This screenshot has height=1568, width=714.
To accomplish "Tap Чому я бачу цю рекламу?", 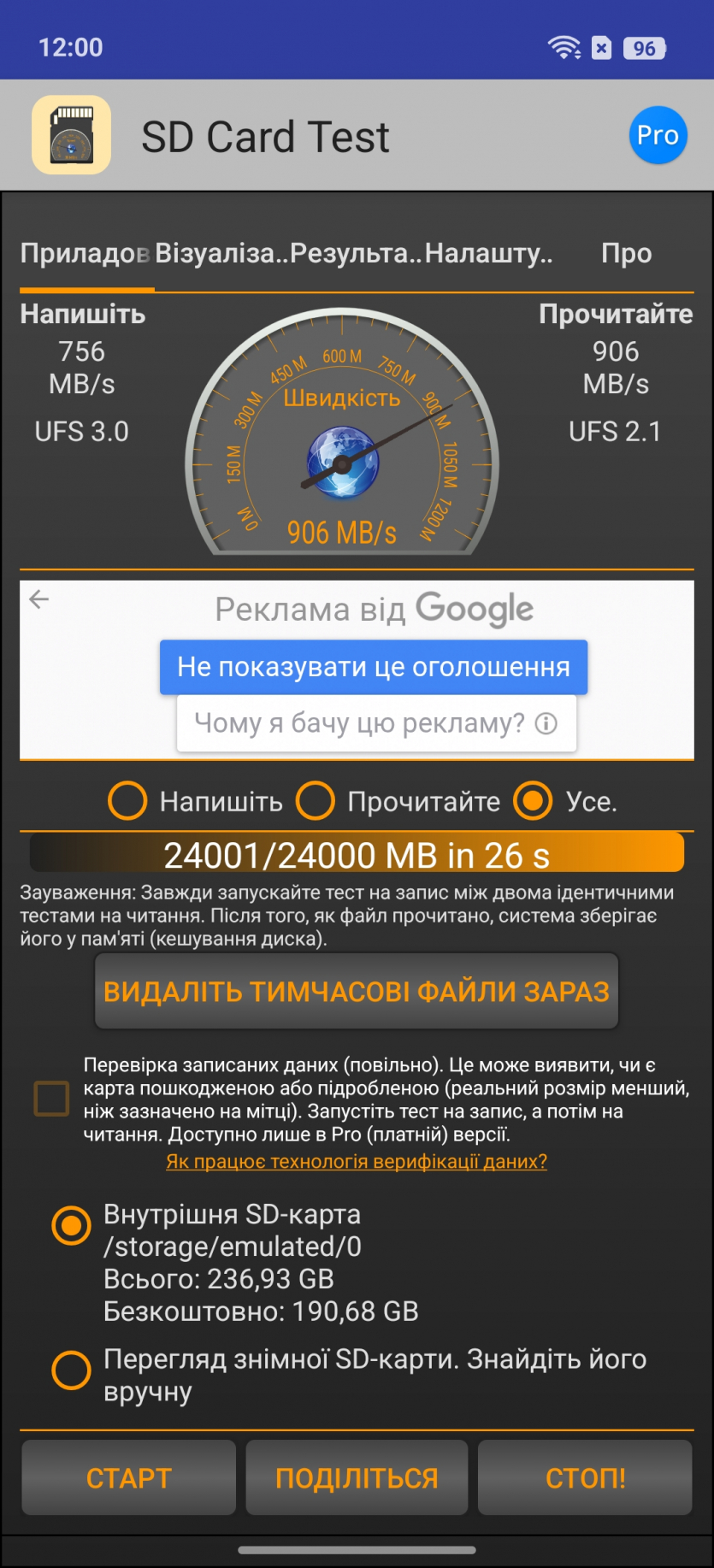I will click(376, 723).
